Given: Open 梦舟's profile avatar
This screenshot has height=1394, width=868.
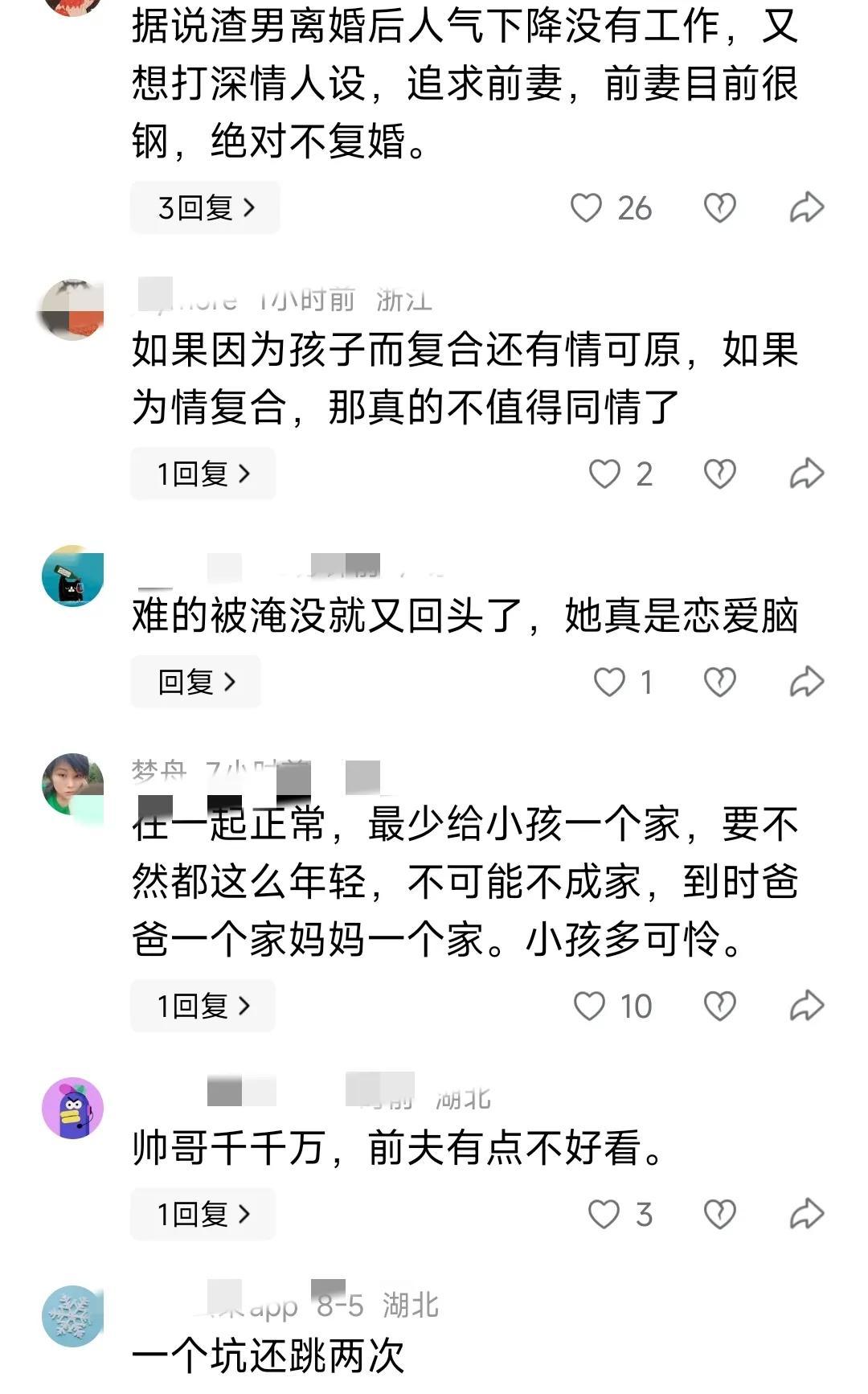Looking at the screenshot, I should point(72,784).
